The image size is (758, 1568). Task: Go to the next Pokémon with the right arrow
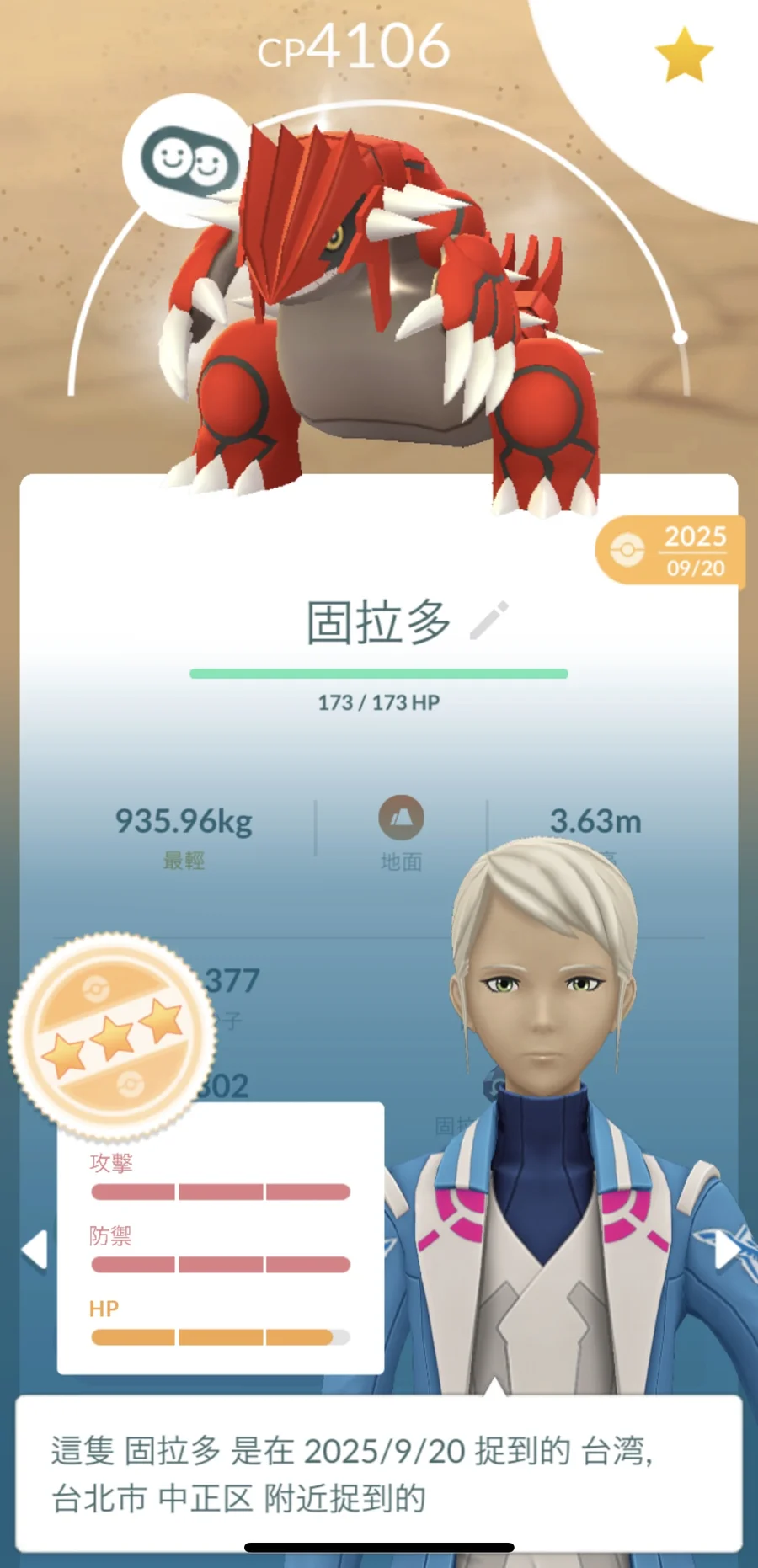click(725, 1249)
